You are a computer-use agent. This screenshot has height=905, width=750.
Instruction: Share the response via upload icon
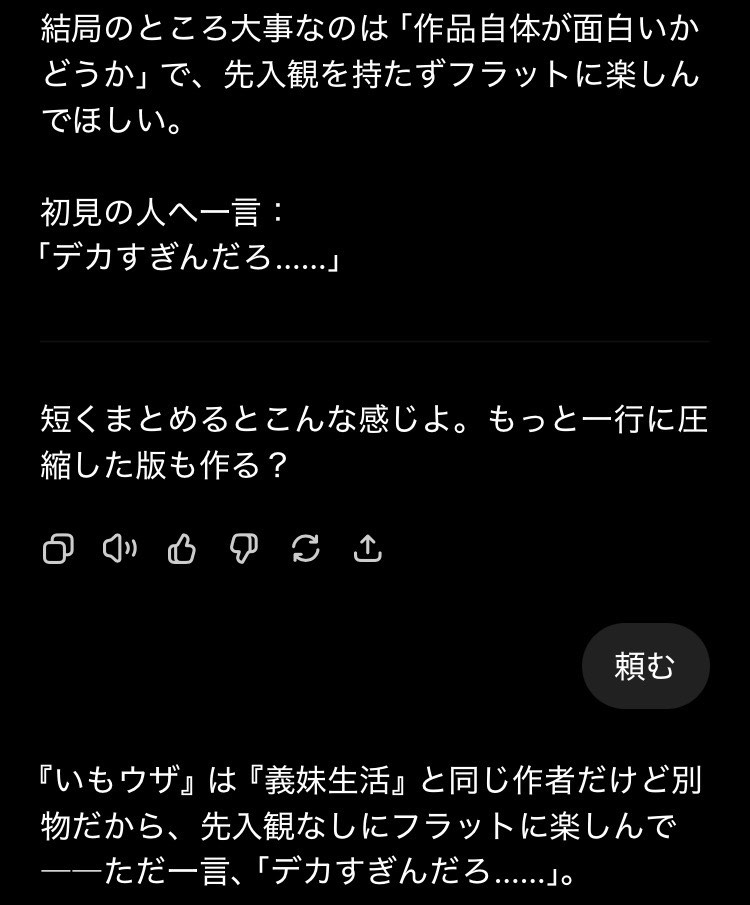(368, 548)
